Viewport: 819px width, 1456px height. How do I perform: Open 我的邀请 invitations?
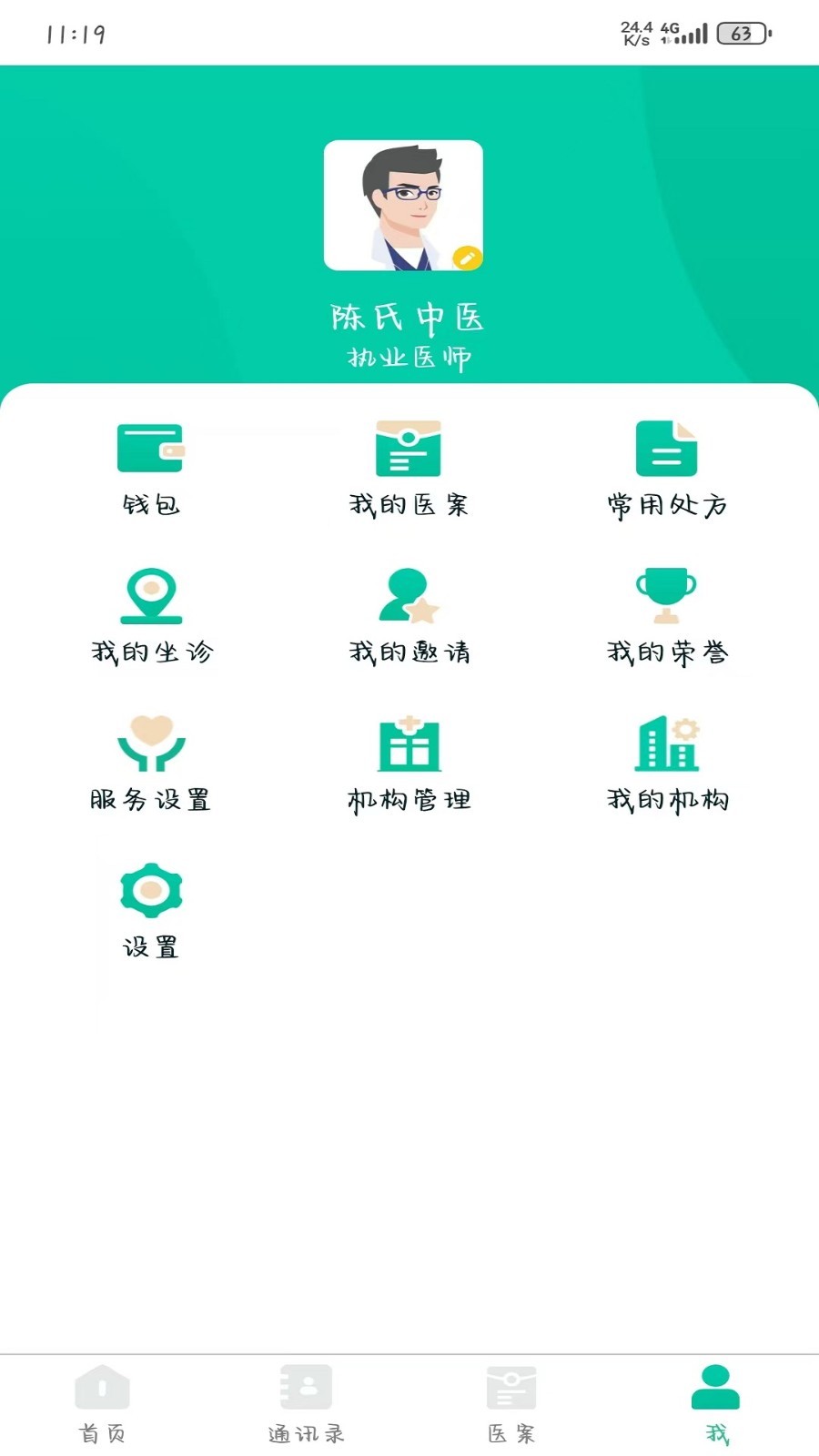coord(409,616)
